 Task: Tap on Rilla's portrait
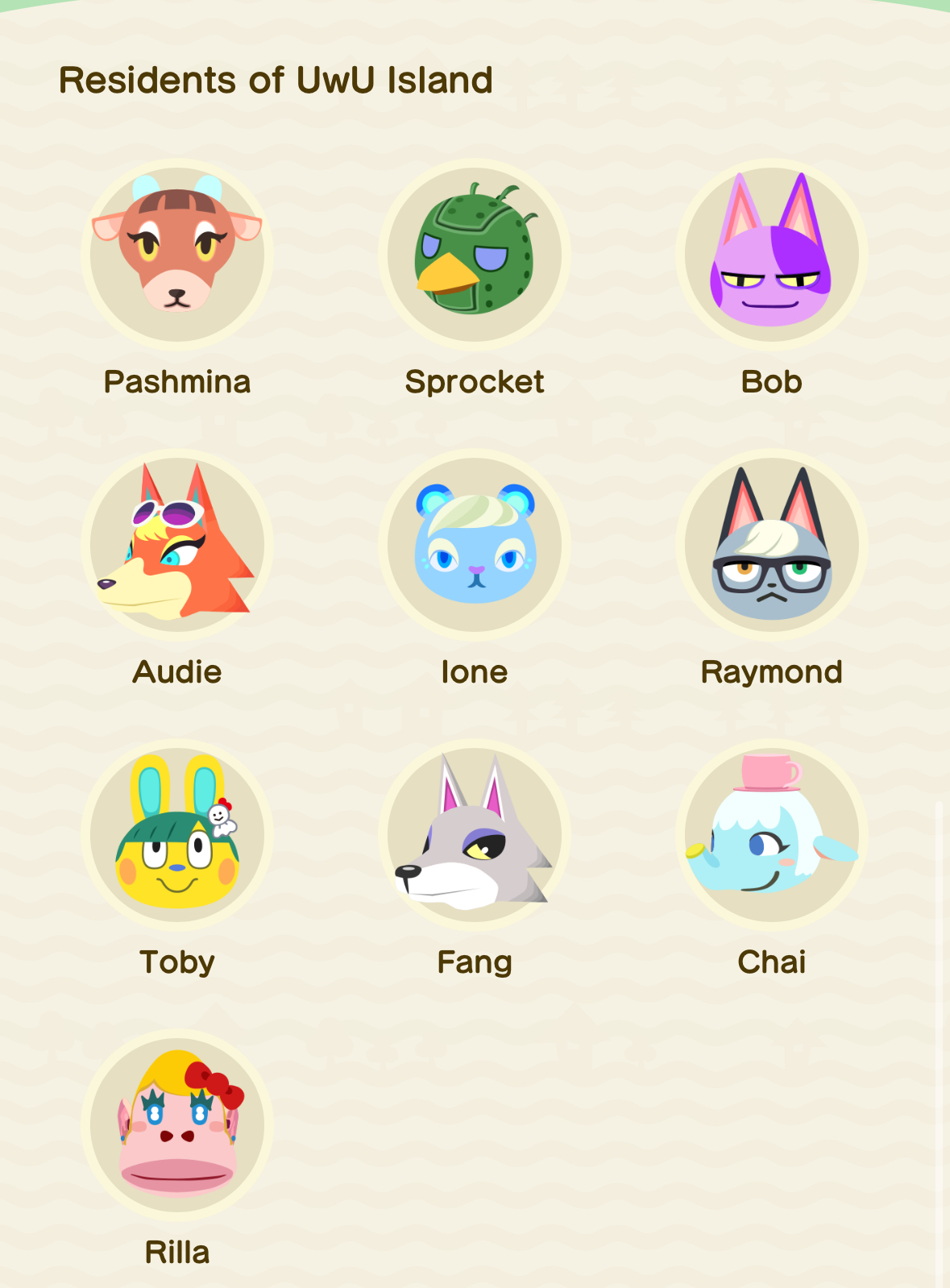tap(177, 1125)
